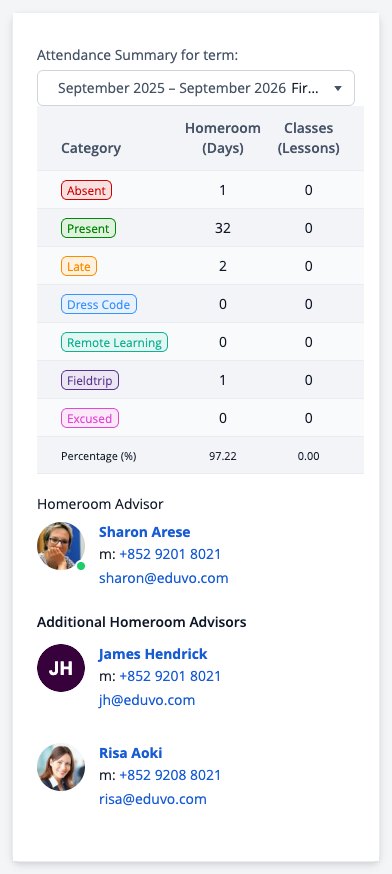This screenshot has height=874, width=392.
Task: Email jh@eduvo.com
Action: pos(147,700)
